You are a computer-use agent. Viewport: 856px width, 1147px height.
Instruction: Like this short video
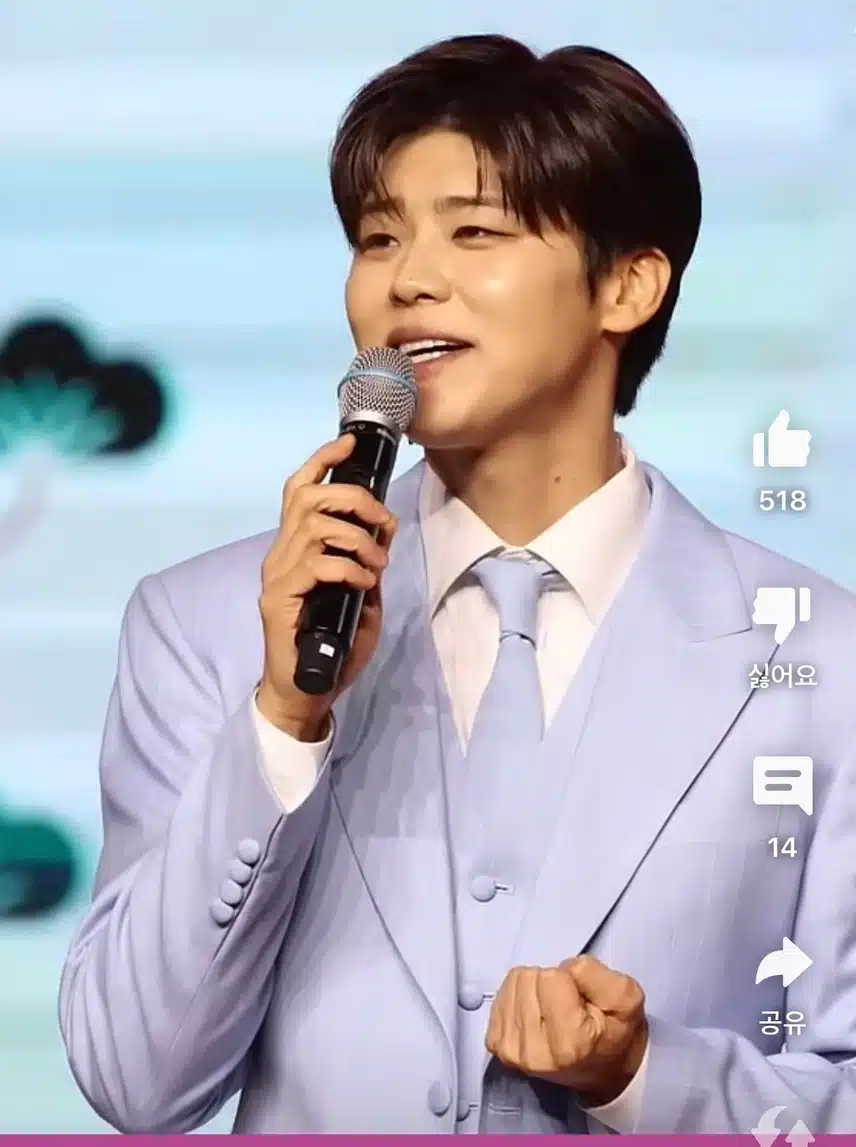782,441
